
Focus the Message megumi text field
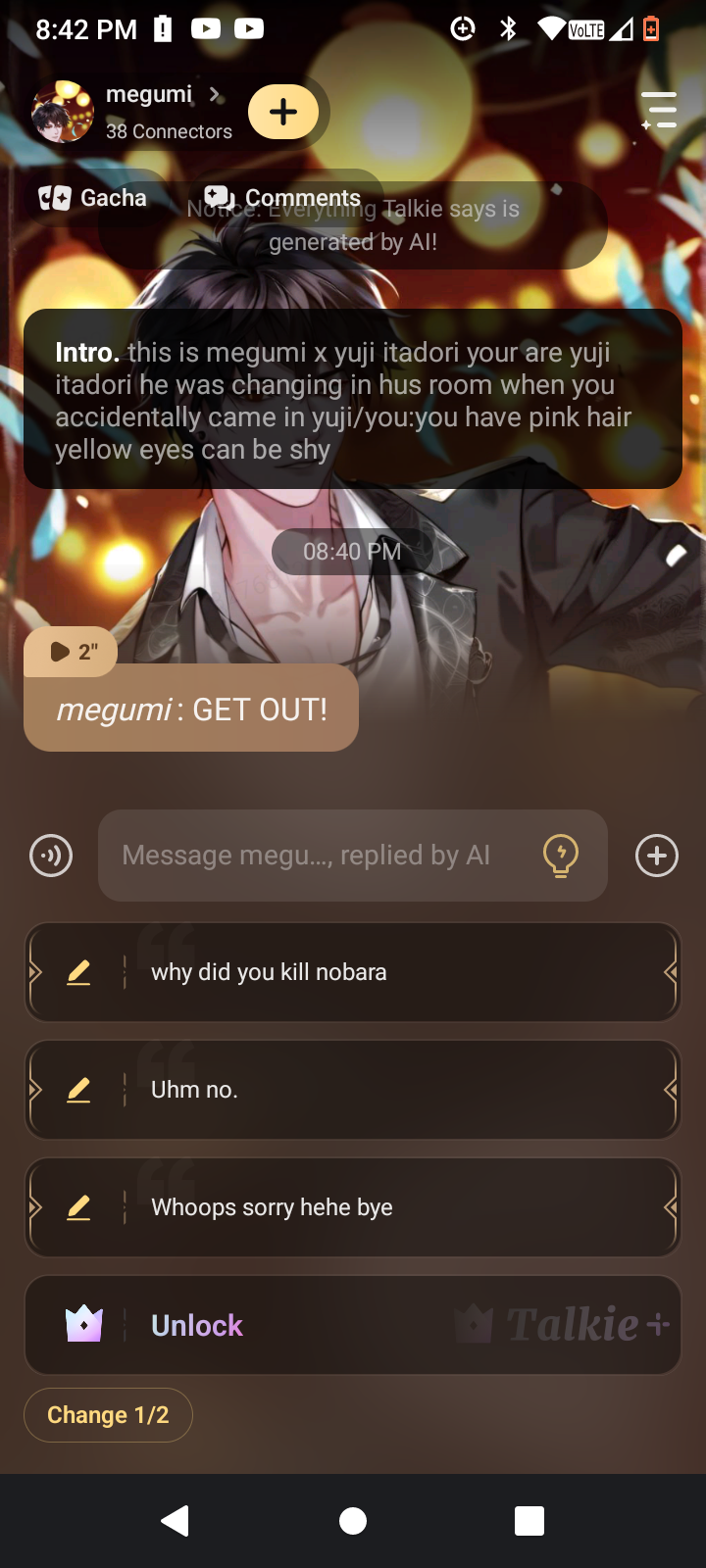click(x=314, y=856)
